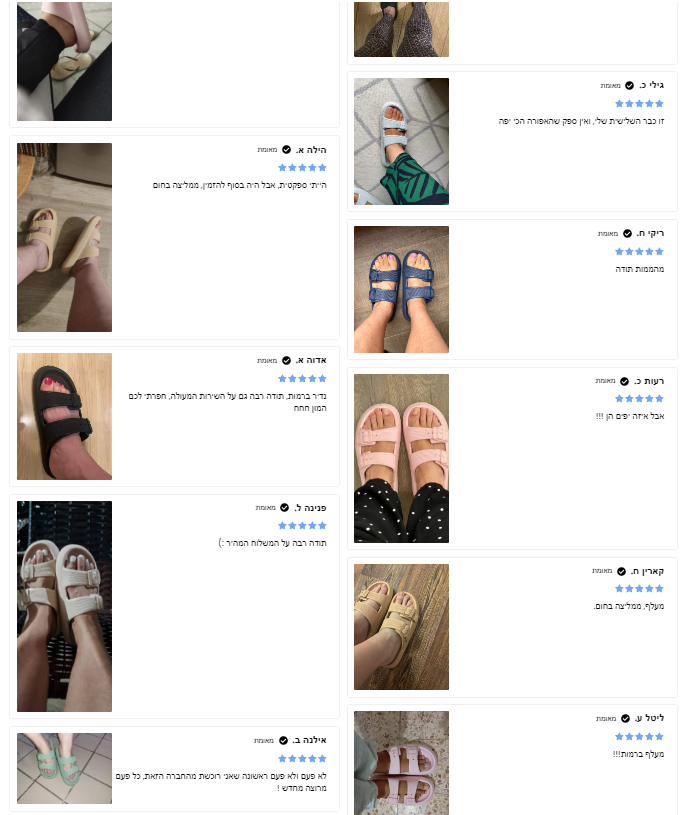Enlarge ריקי ח.'s navy sandals photo
Image resolution: width=682 pixels, height=815 pixels.
tap(401, 289)
